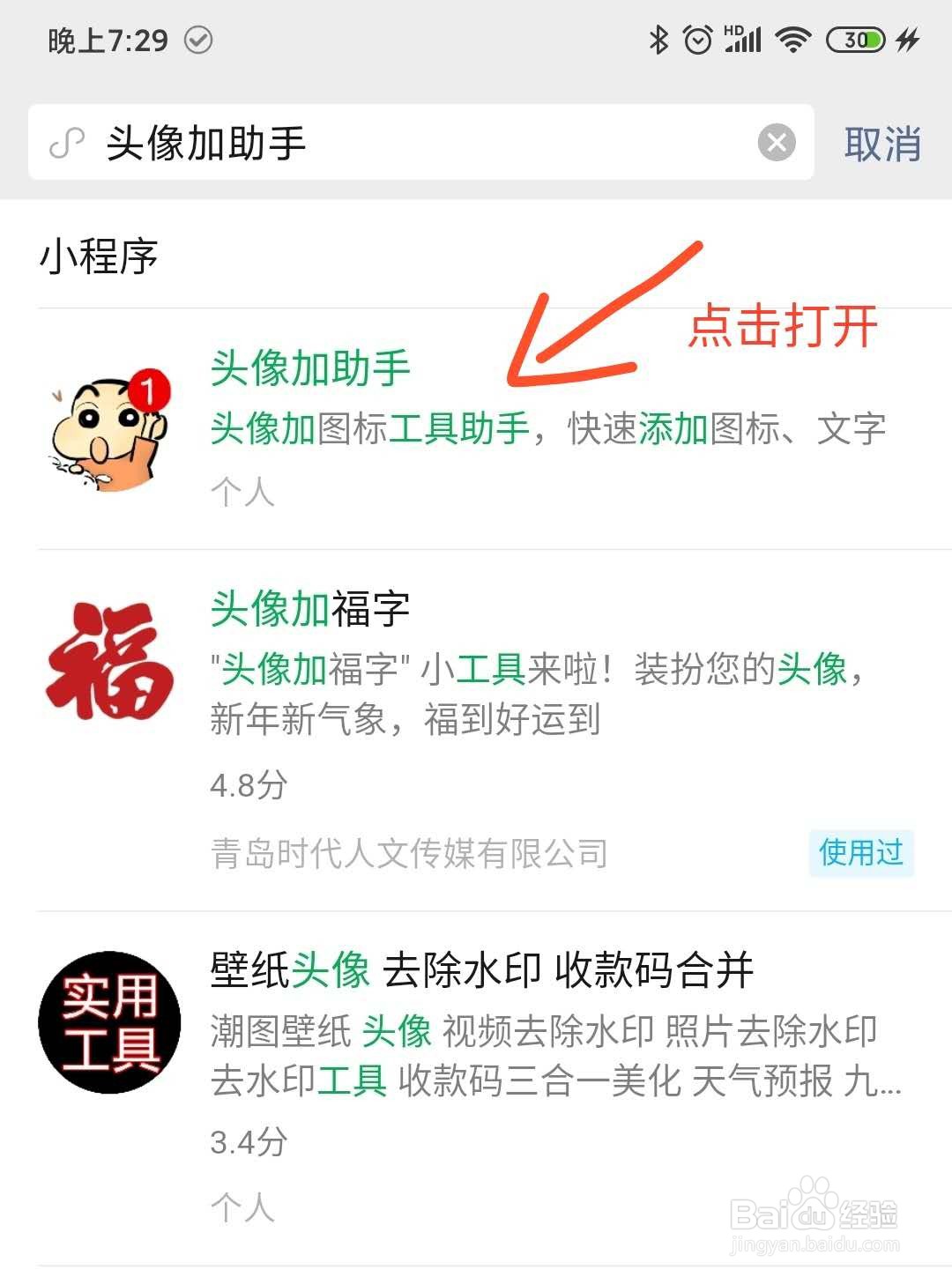Screen dimensions: 952x1277
Task: Tap the 青岛时代人文传媒有限公司 developer name
Action: click(410, 850)
